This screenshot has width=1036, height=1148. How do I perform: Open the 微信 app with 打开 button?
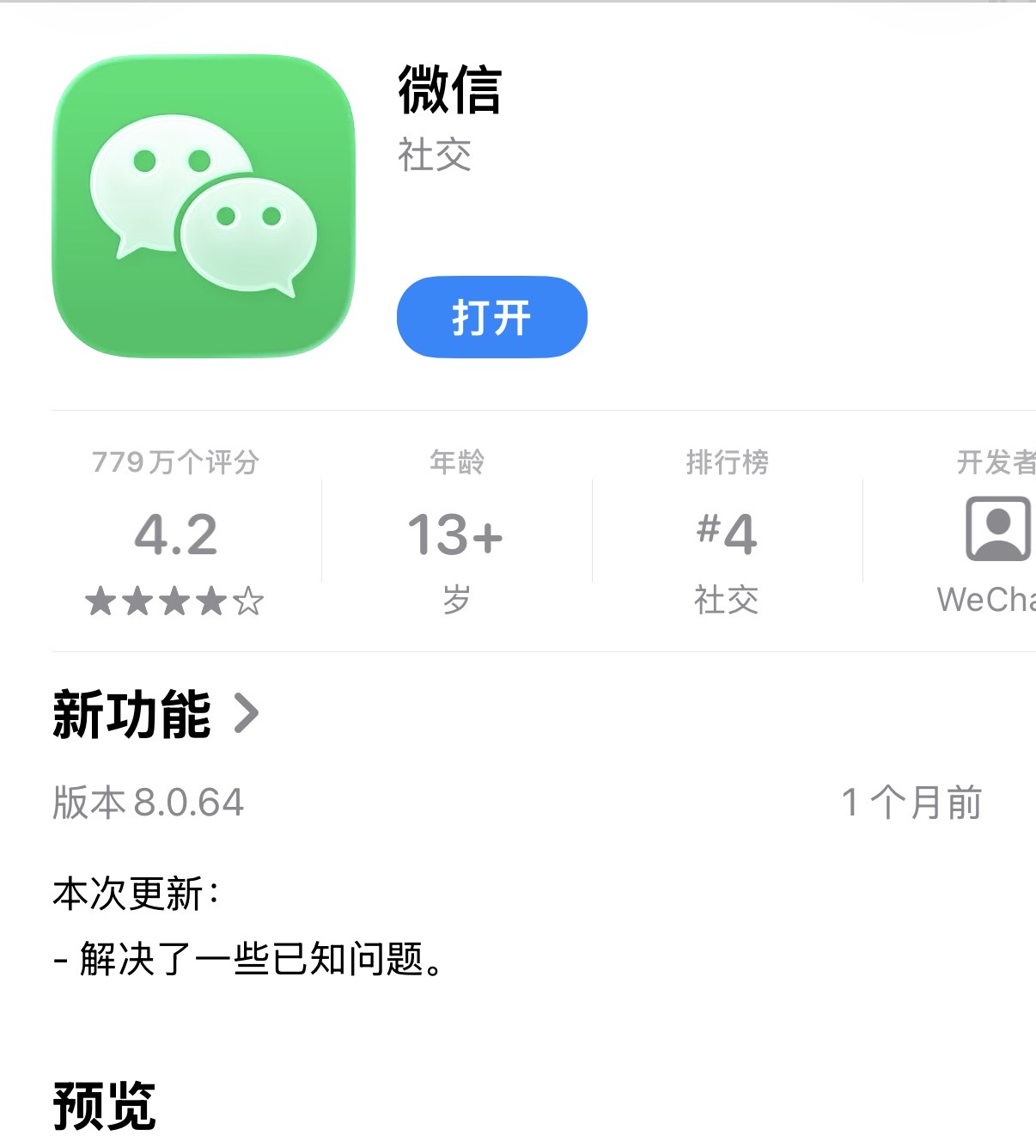[491, 317]
